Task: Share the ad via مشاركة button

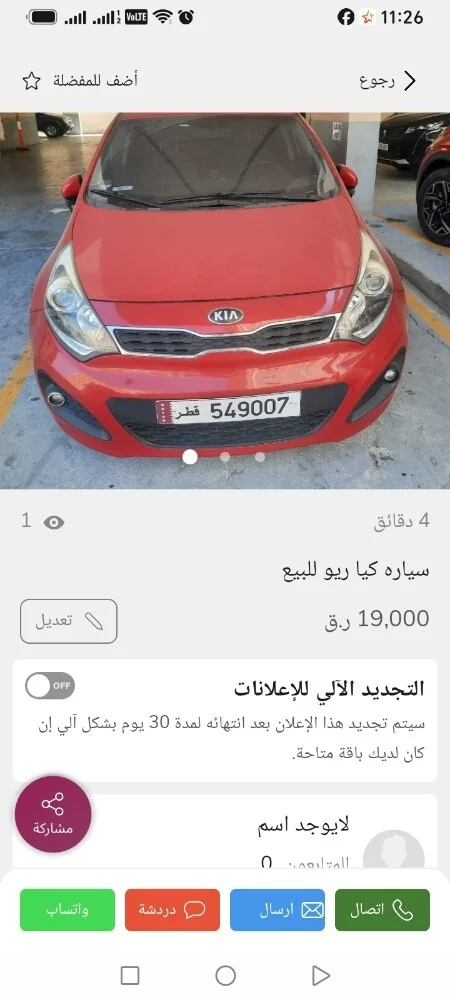Action: point(53,814)
